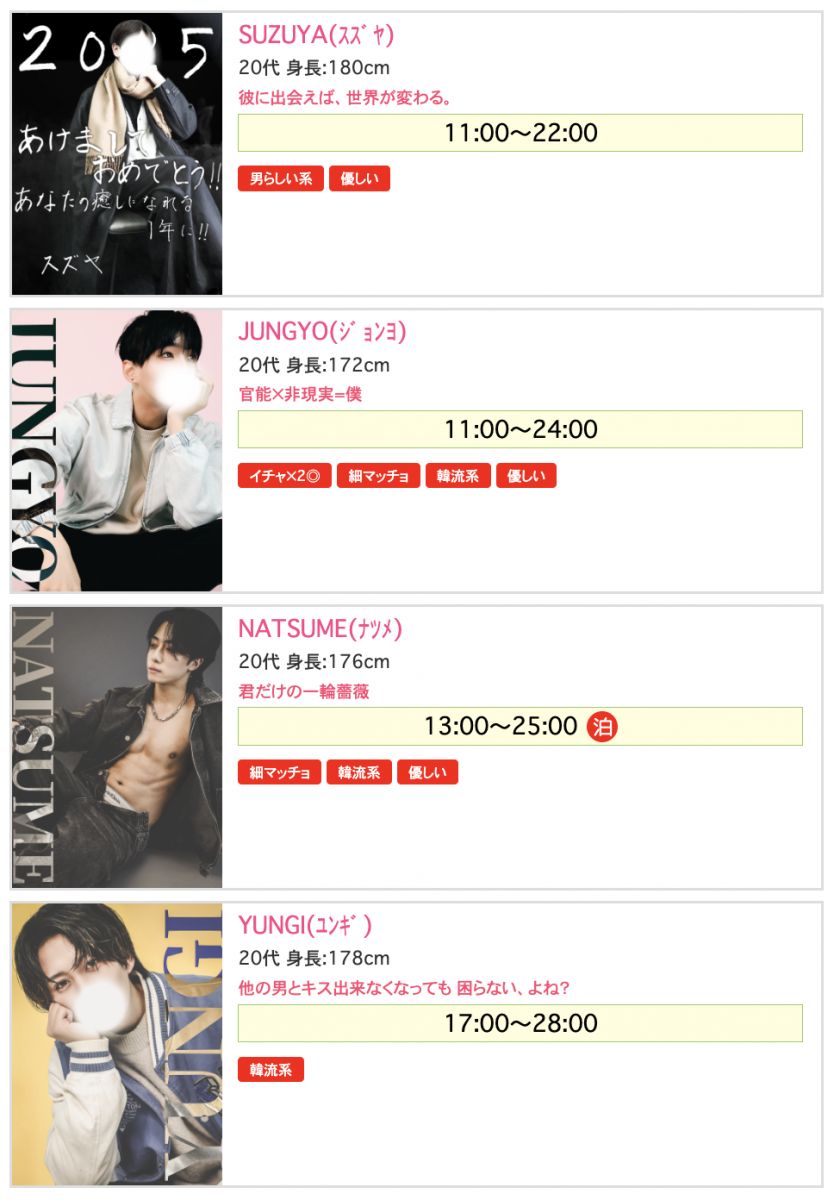View YUNGI's profile photo
834x1200 pixels.
(x=117, y=1044)
